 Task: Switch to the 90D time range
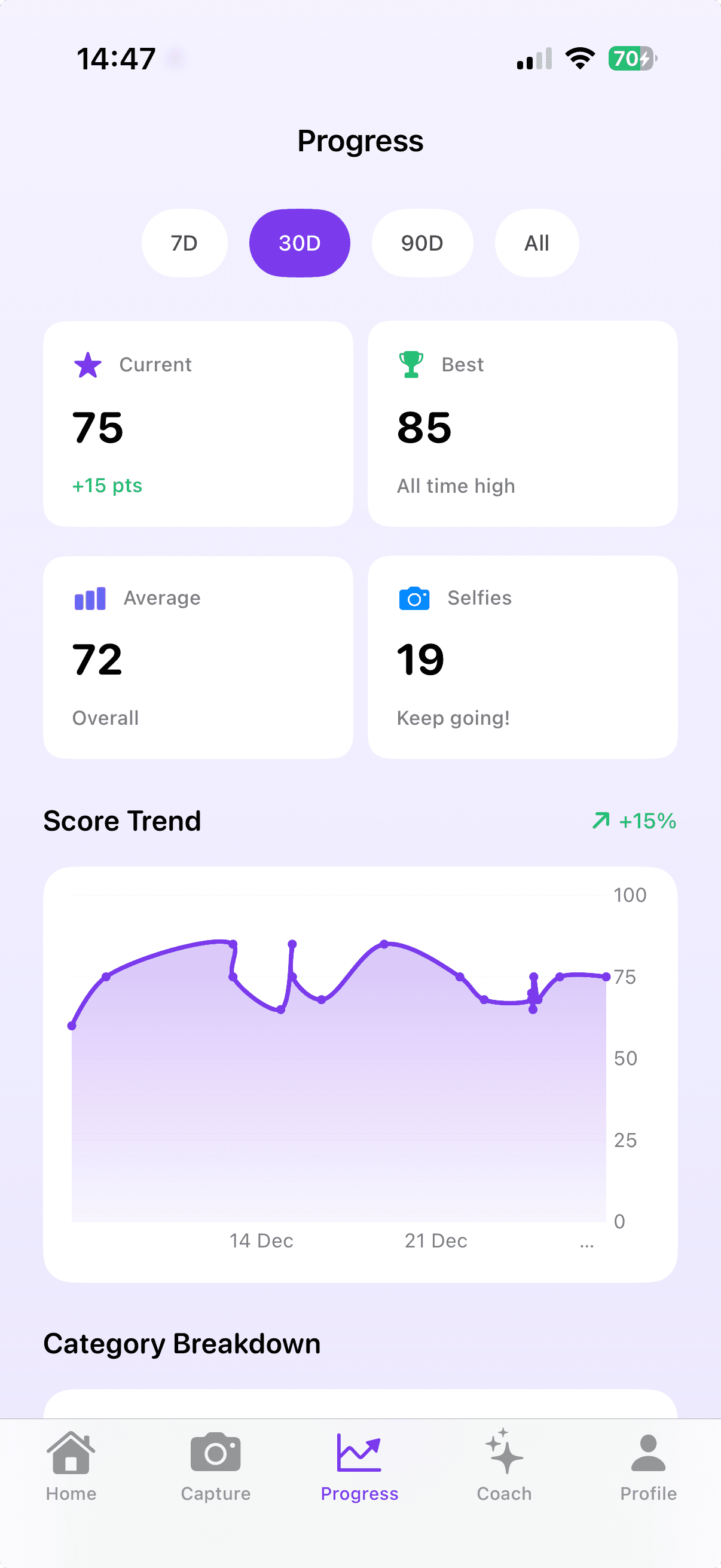422,242
